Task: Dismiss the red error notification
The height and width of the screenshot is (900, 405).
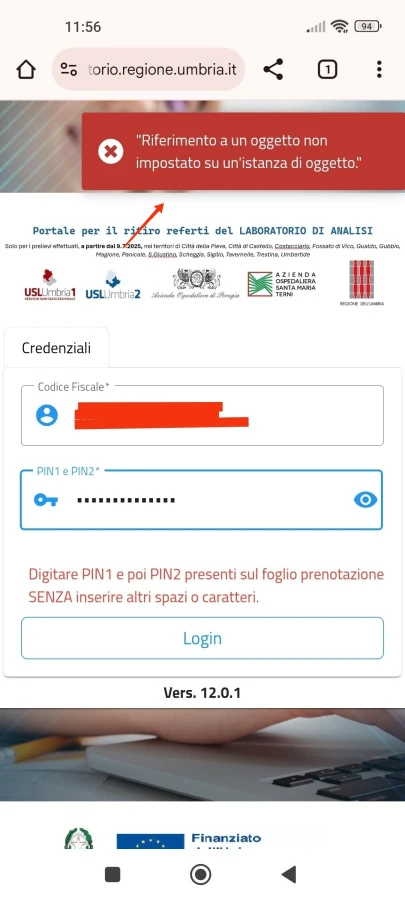Action: pos(110,152)
